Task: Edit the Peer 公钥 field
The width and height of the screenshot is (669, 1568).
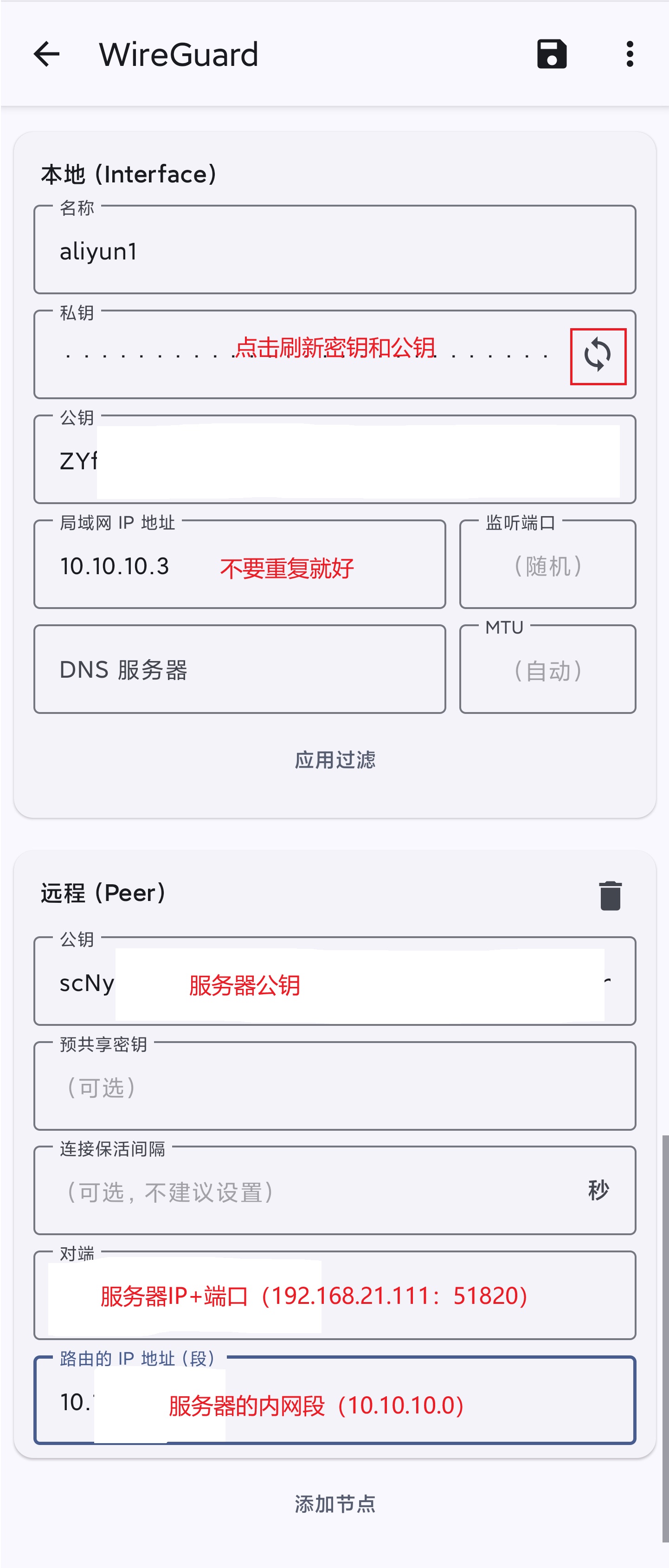Action: point(334,982)
